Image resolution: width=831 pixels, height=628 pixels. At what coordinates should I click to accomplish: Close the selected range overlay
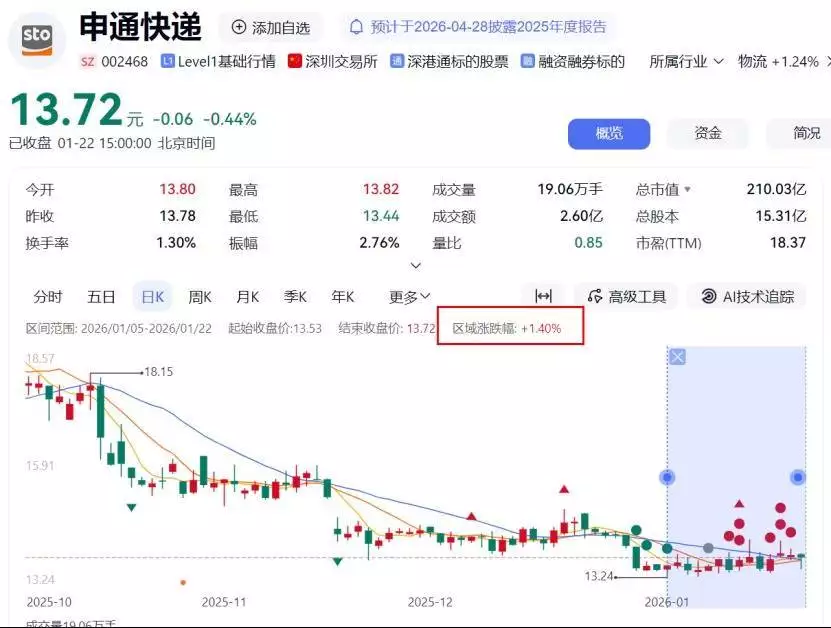coord(677,357)
